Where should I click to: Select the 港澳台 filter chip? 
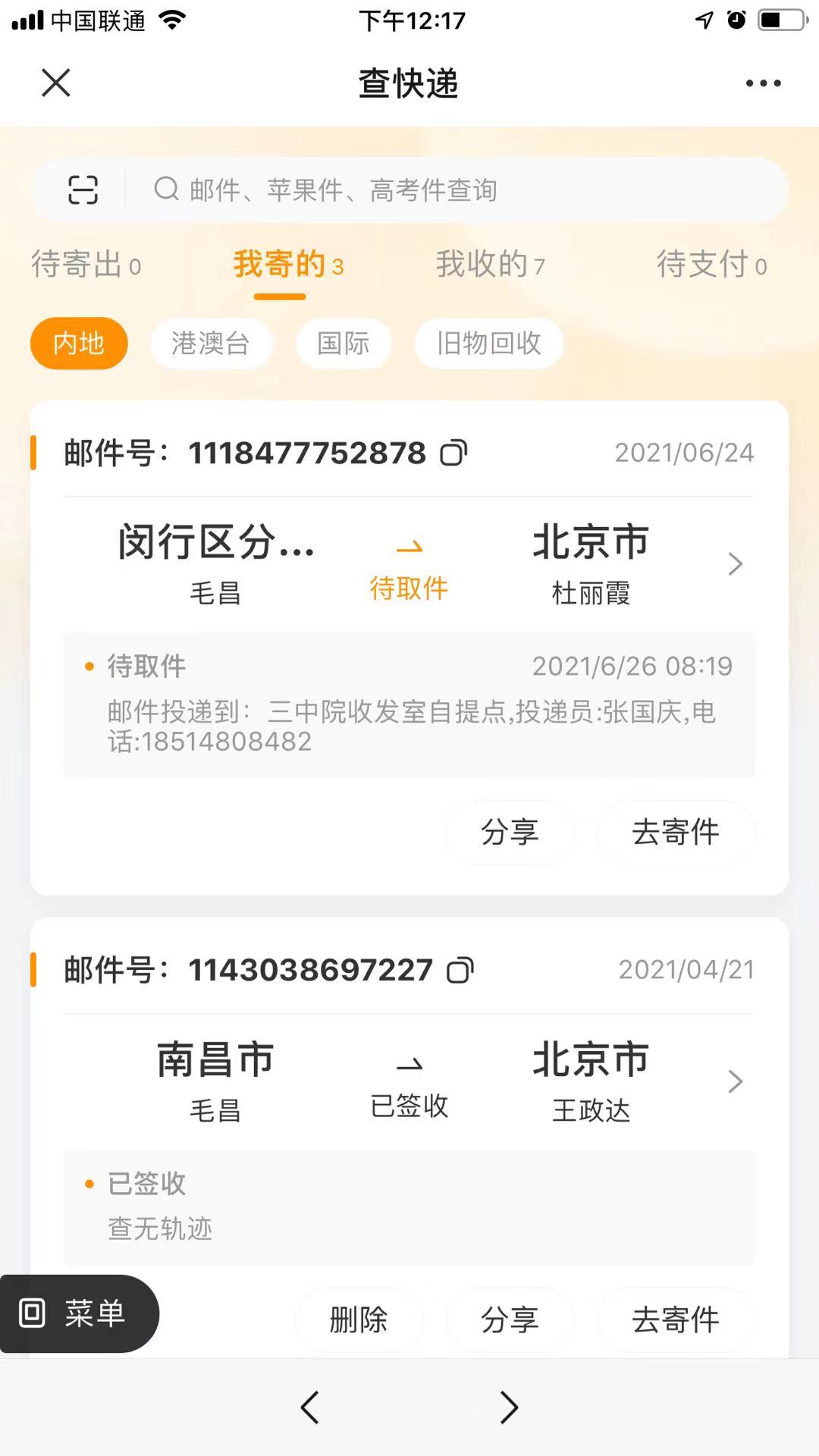[211, 344]
